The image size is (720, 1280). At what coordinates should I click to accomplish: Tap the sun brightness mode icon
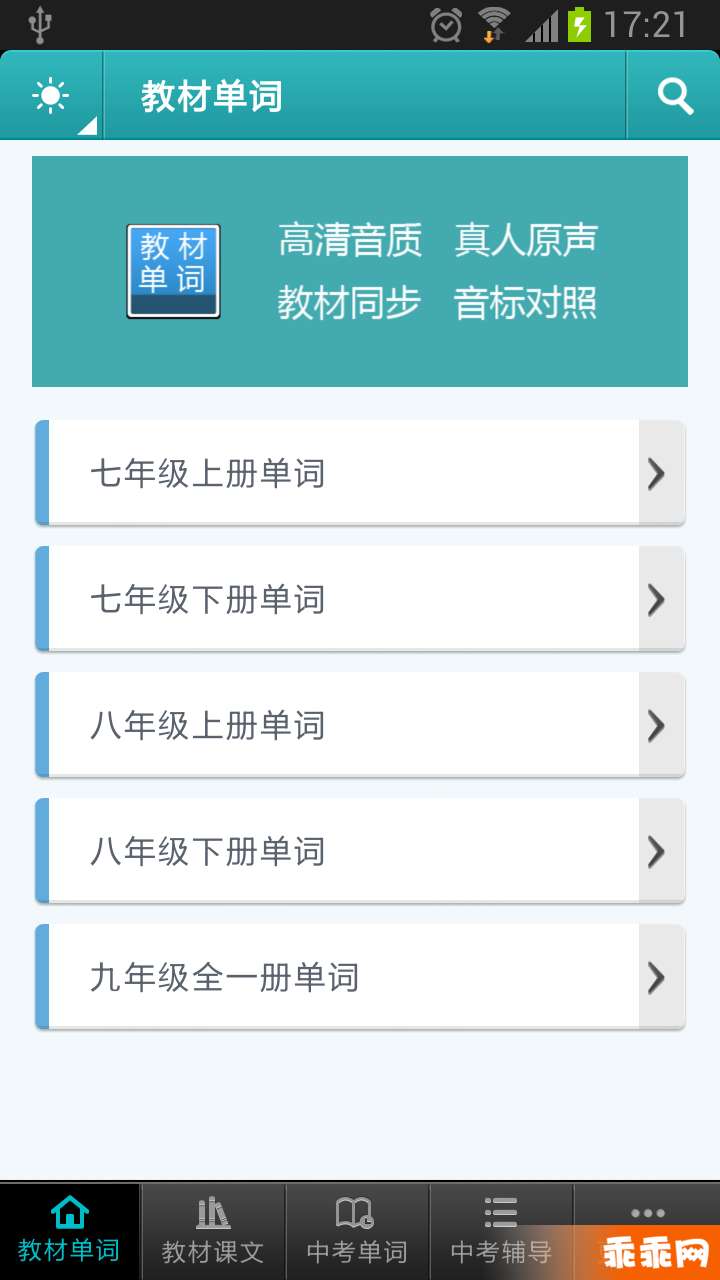50,96
